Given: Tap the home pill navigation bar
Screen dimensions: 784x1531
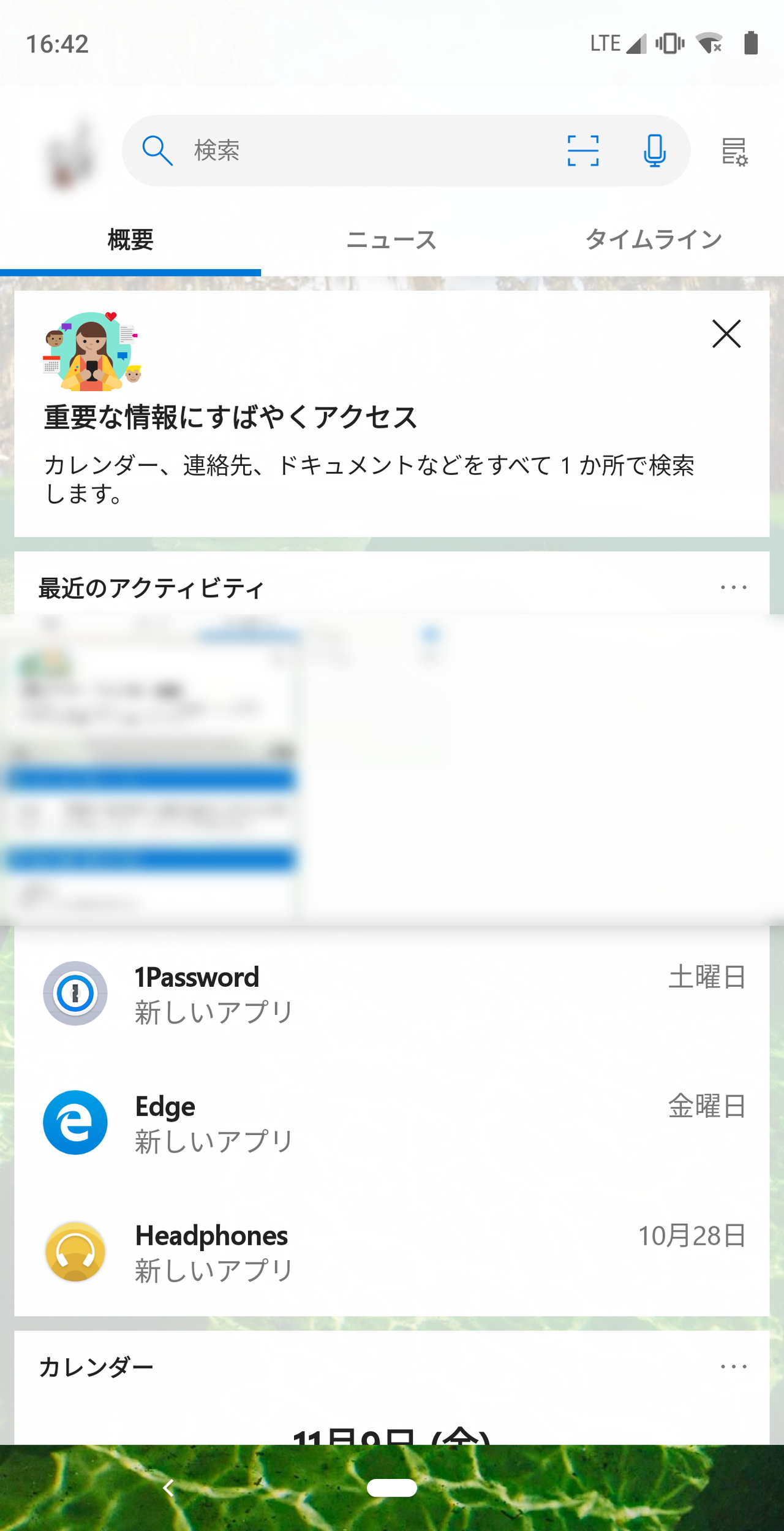Looking at the screenshot, I should point(391,1488).
